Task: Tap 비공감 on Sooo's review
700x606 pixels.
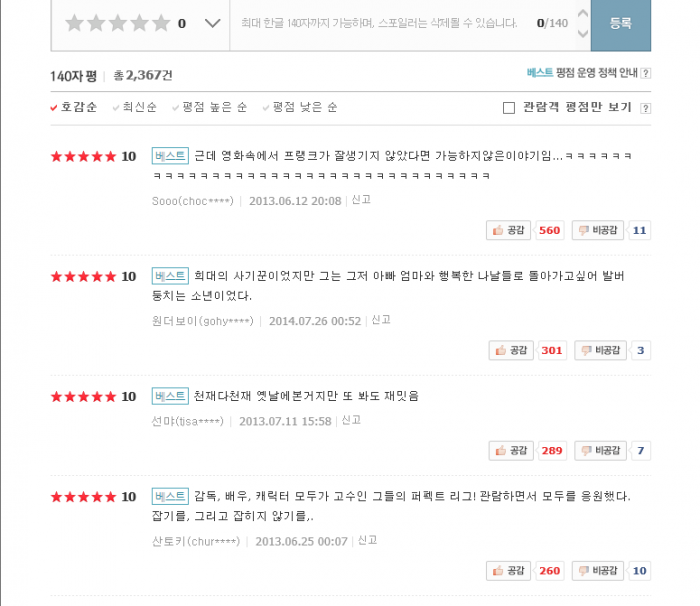Action: pos(598,230)
